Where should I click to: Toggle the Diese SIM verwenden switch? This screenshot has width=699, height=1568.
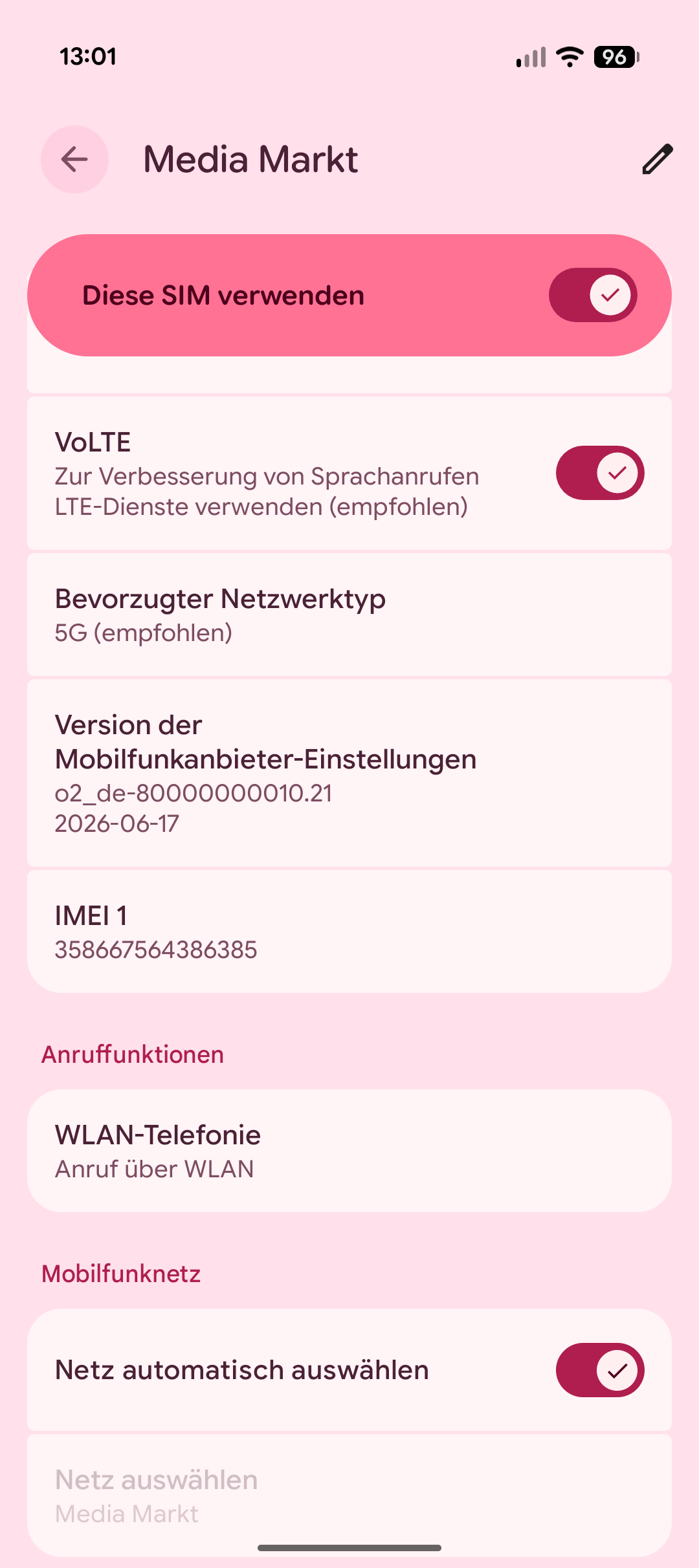coord(593,295)
